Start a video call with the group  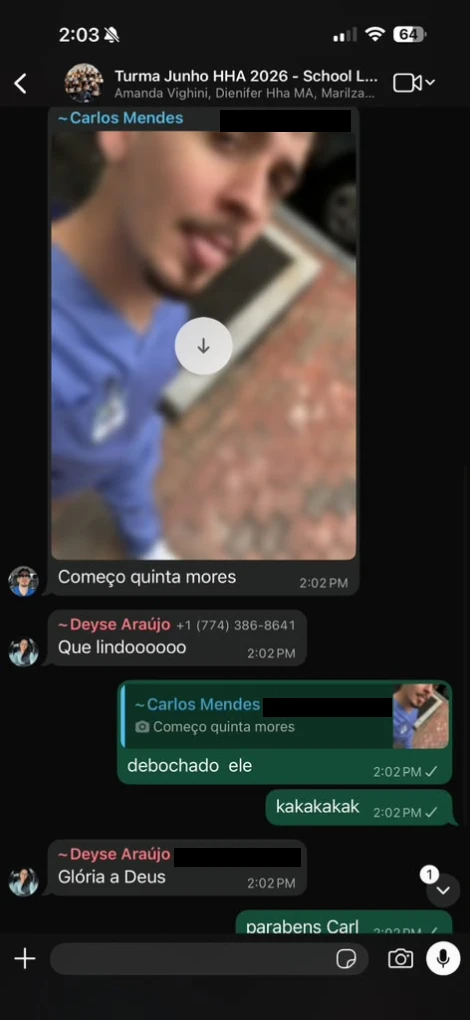[413, 83]
